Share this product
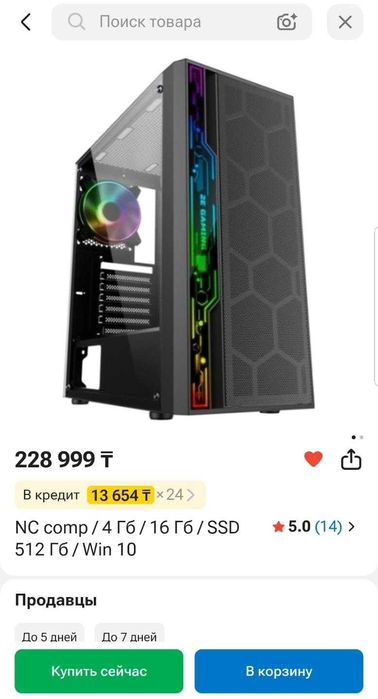 351,459
